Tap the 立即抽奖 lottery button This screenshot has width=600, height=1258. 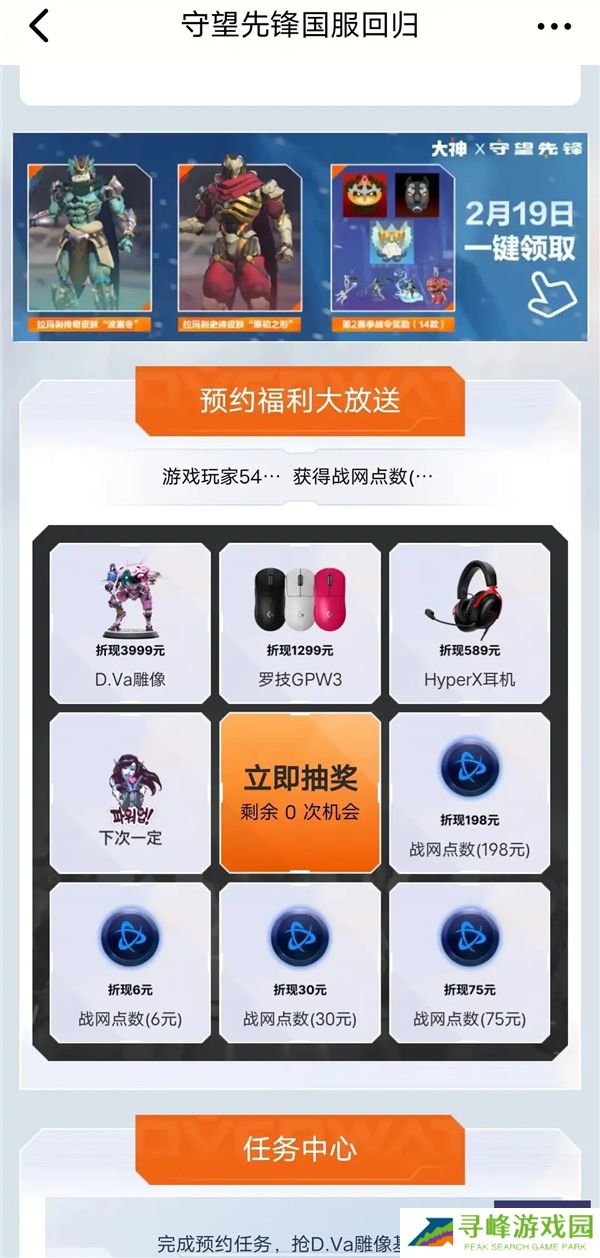pyautogui.click(x=300, y=792)
